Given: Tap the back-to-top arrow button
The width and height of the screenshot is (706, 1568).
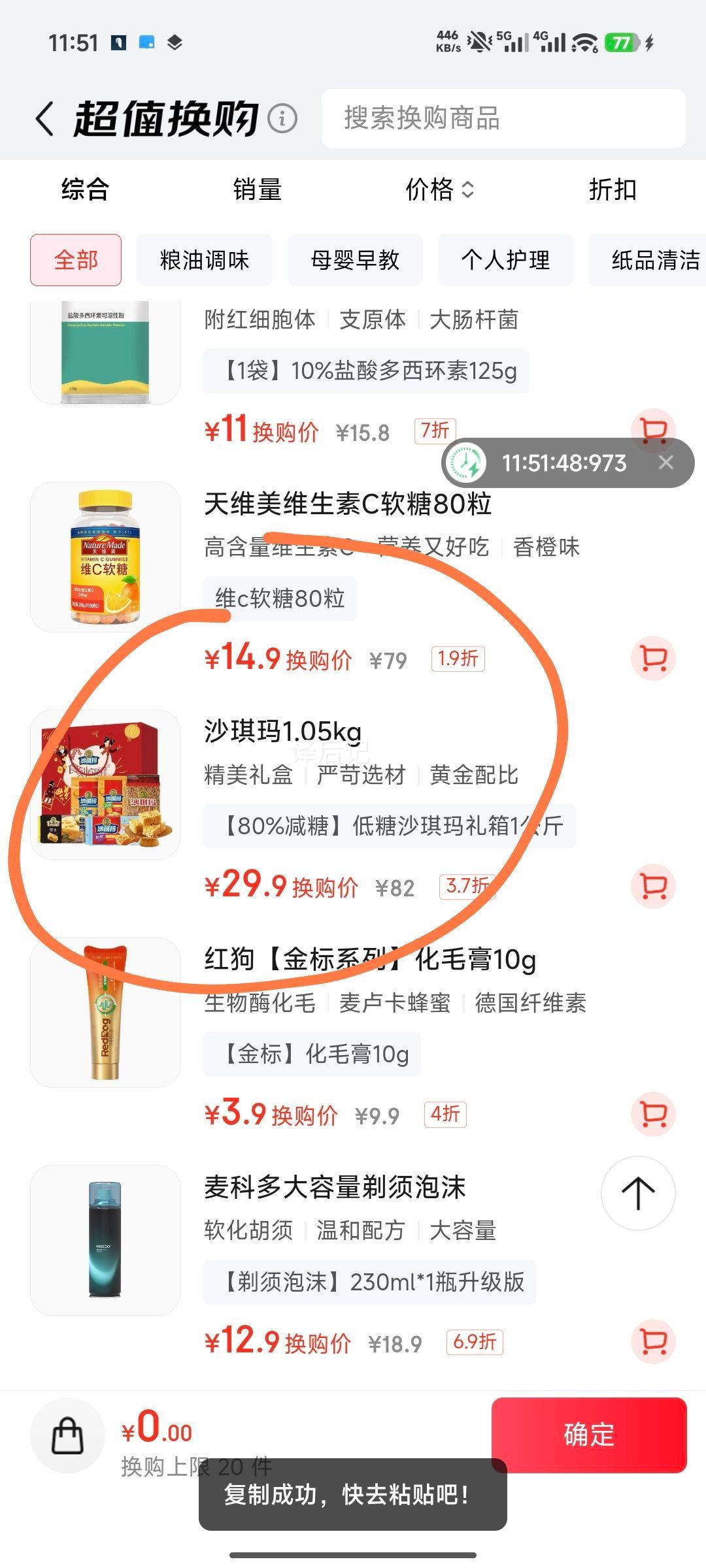Looking at the screenshot, I should pos(637,1193).
